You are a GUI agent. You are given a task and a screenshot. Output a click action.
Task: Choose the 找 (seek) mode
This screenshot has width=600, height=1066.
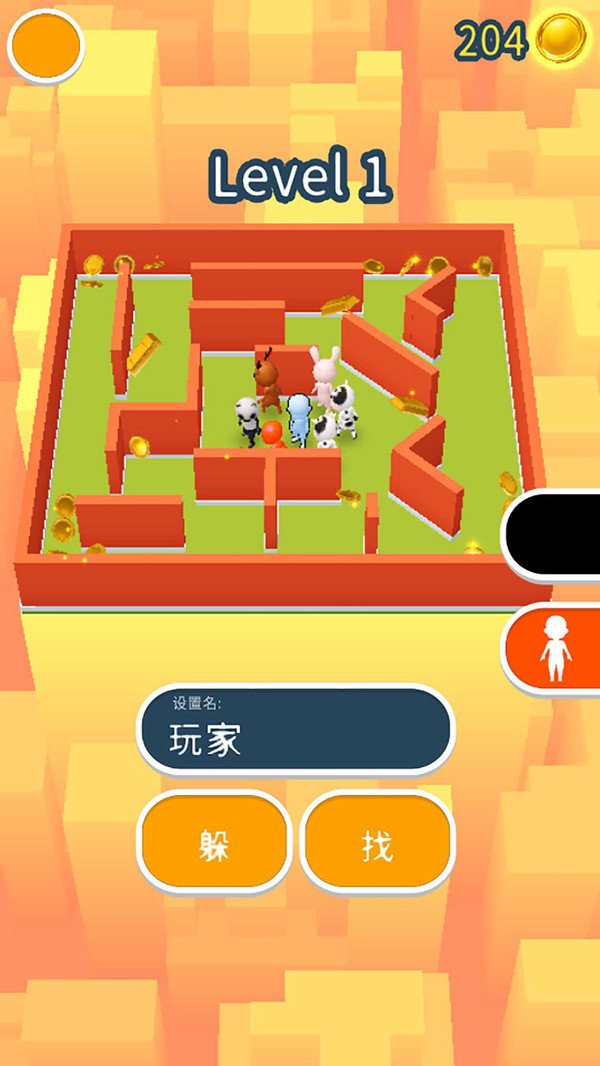pyautogui.click(x=377, y=841)
